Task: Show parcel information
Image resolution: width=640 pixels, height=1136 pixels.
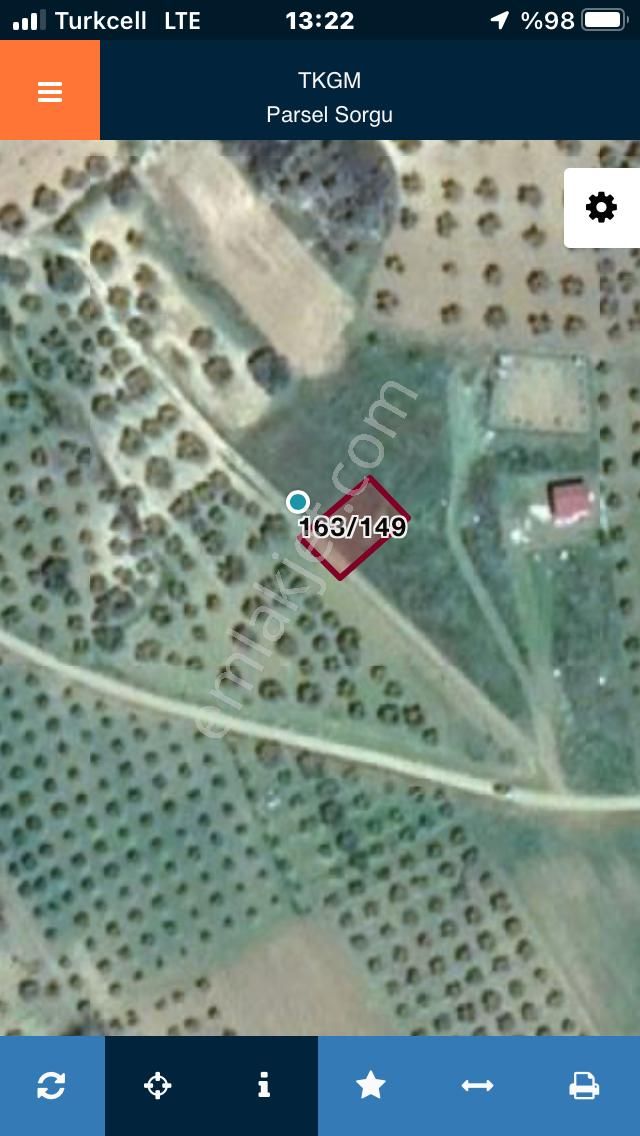Action: point(264,1085)
